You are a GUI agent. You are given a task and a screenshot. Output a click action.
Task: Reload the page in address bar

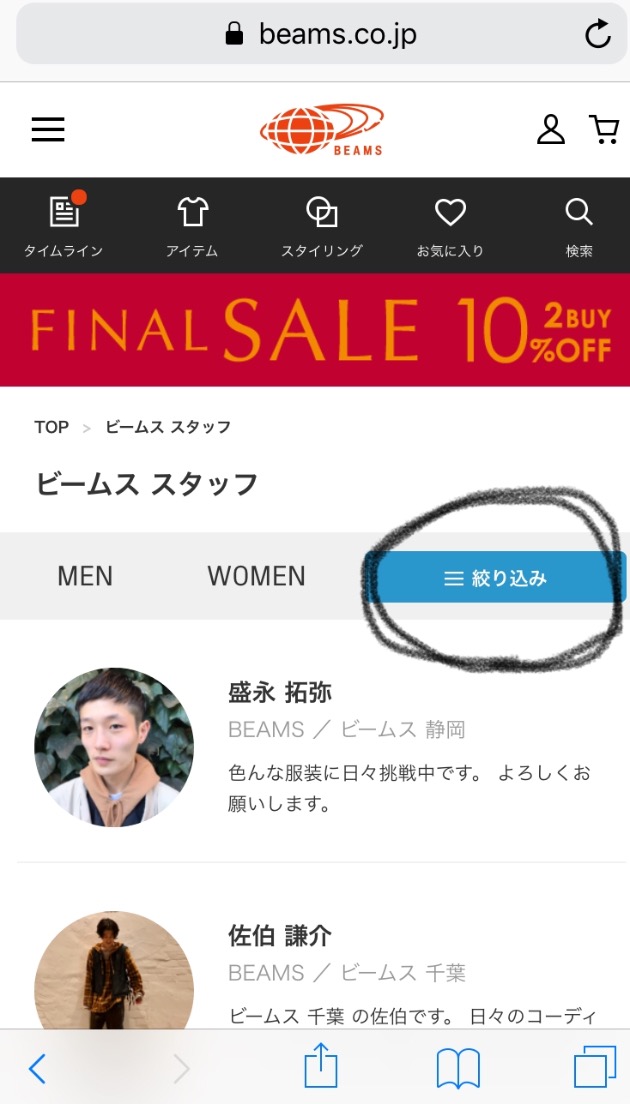(x=597, y=35)
